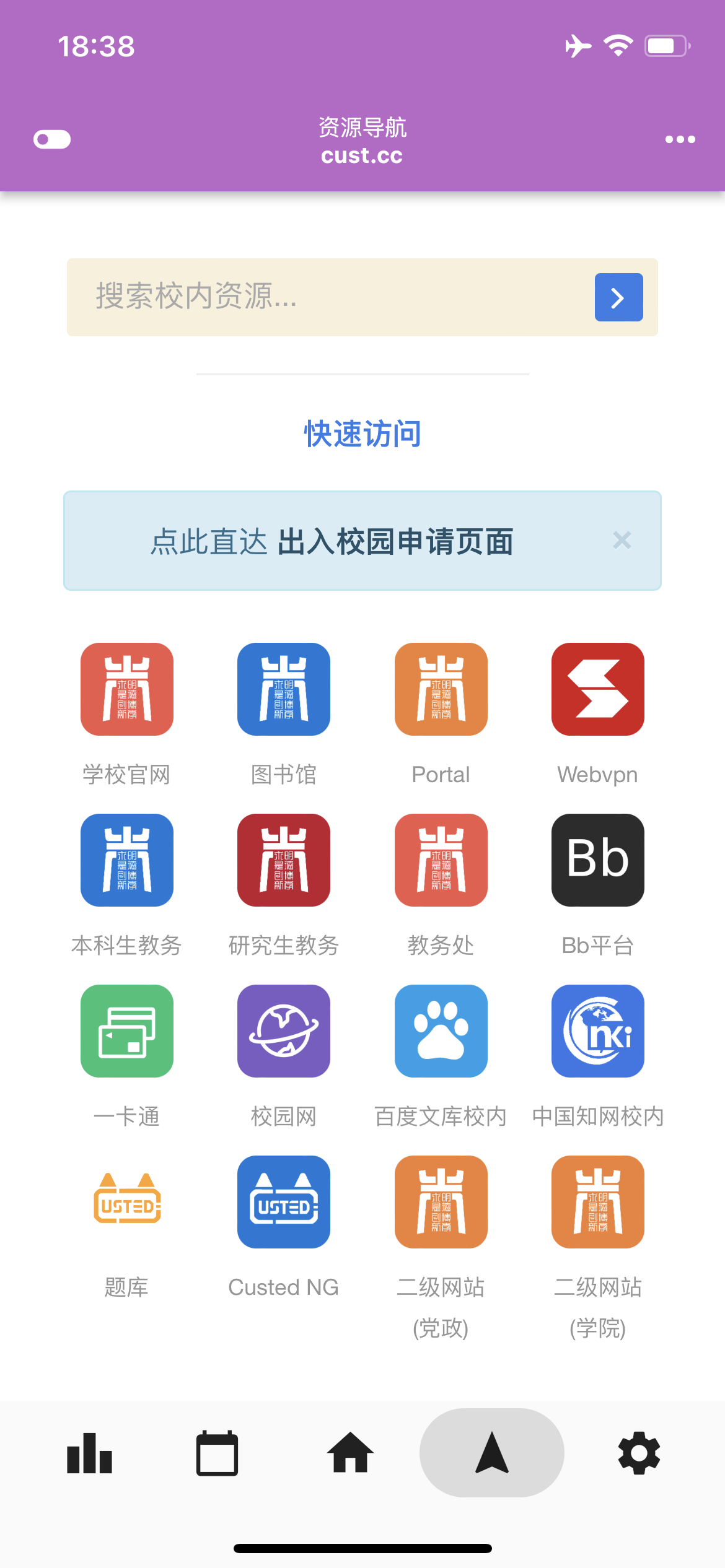This screenshot has height=1568, width=725.
Task: Toggle the switch in the purple header
Action: point(52,139)
